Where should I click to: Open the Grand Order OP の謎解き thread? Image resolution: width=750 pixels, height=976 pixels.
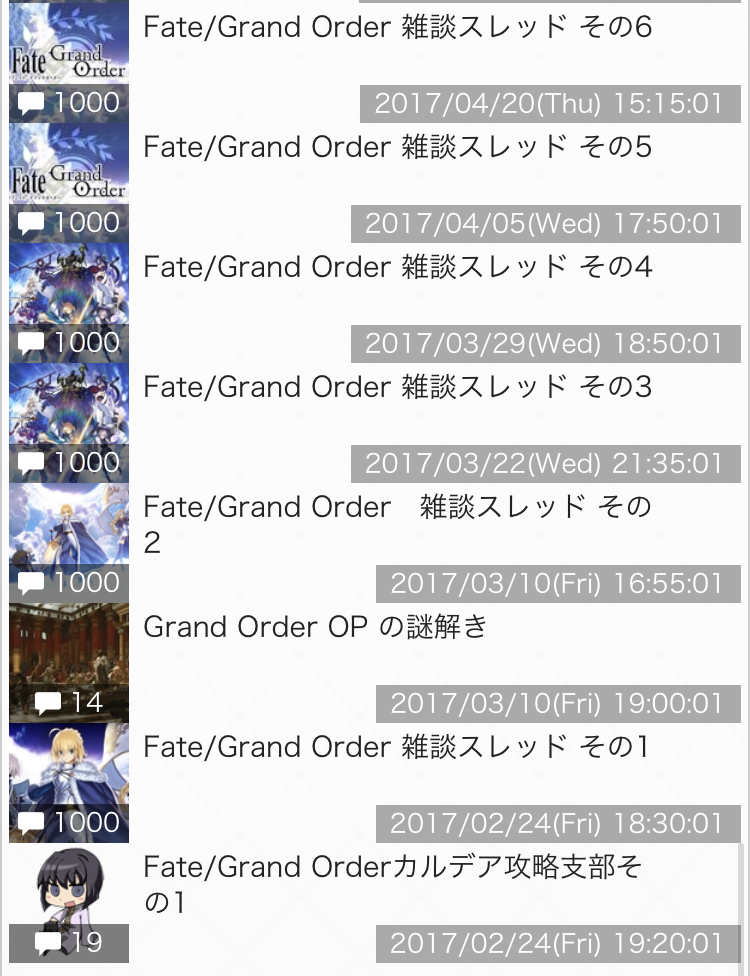[x=316, y=627]
